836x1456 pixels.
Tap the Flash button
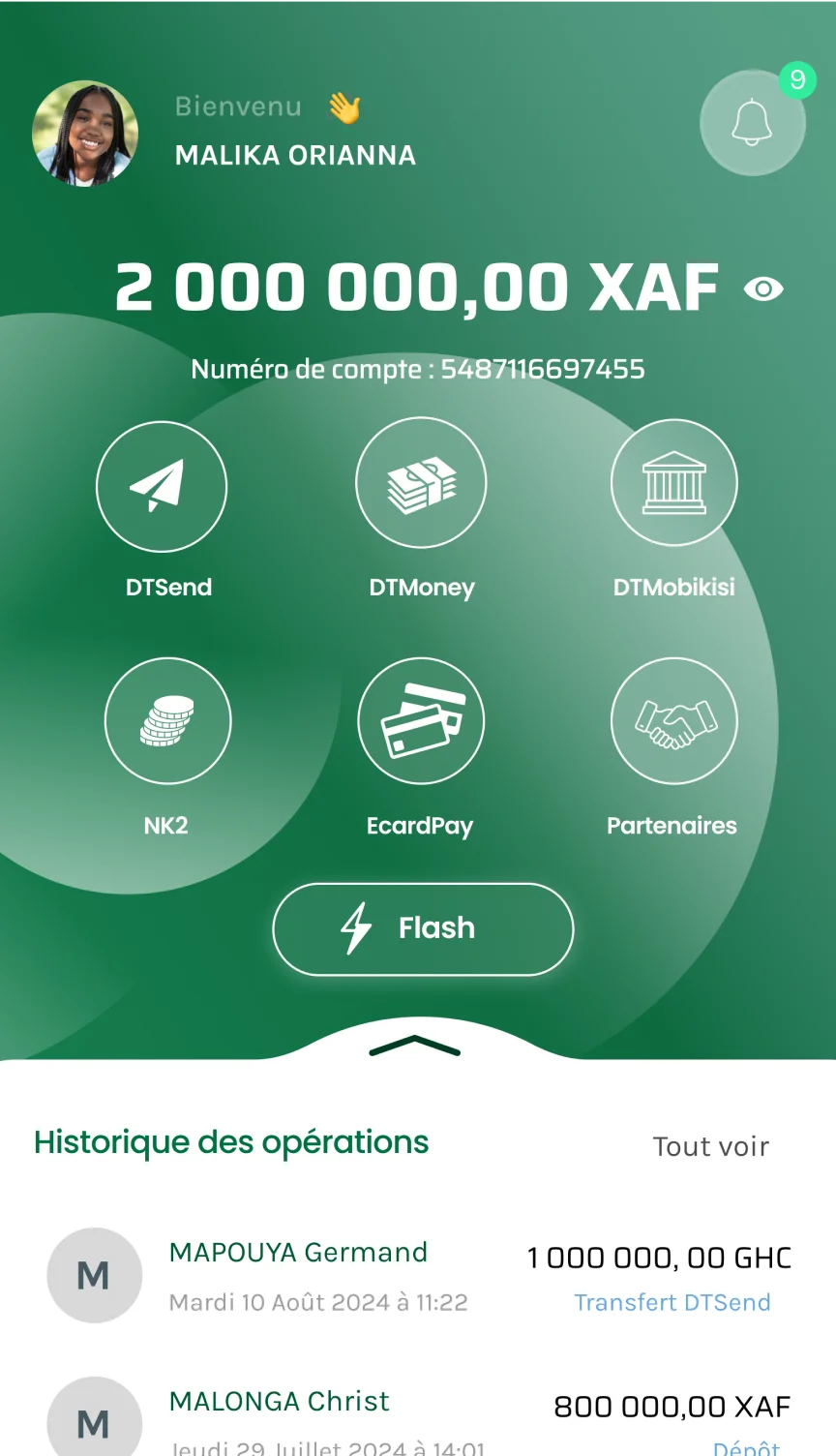tap(423, 928)
